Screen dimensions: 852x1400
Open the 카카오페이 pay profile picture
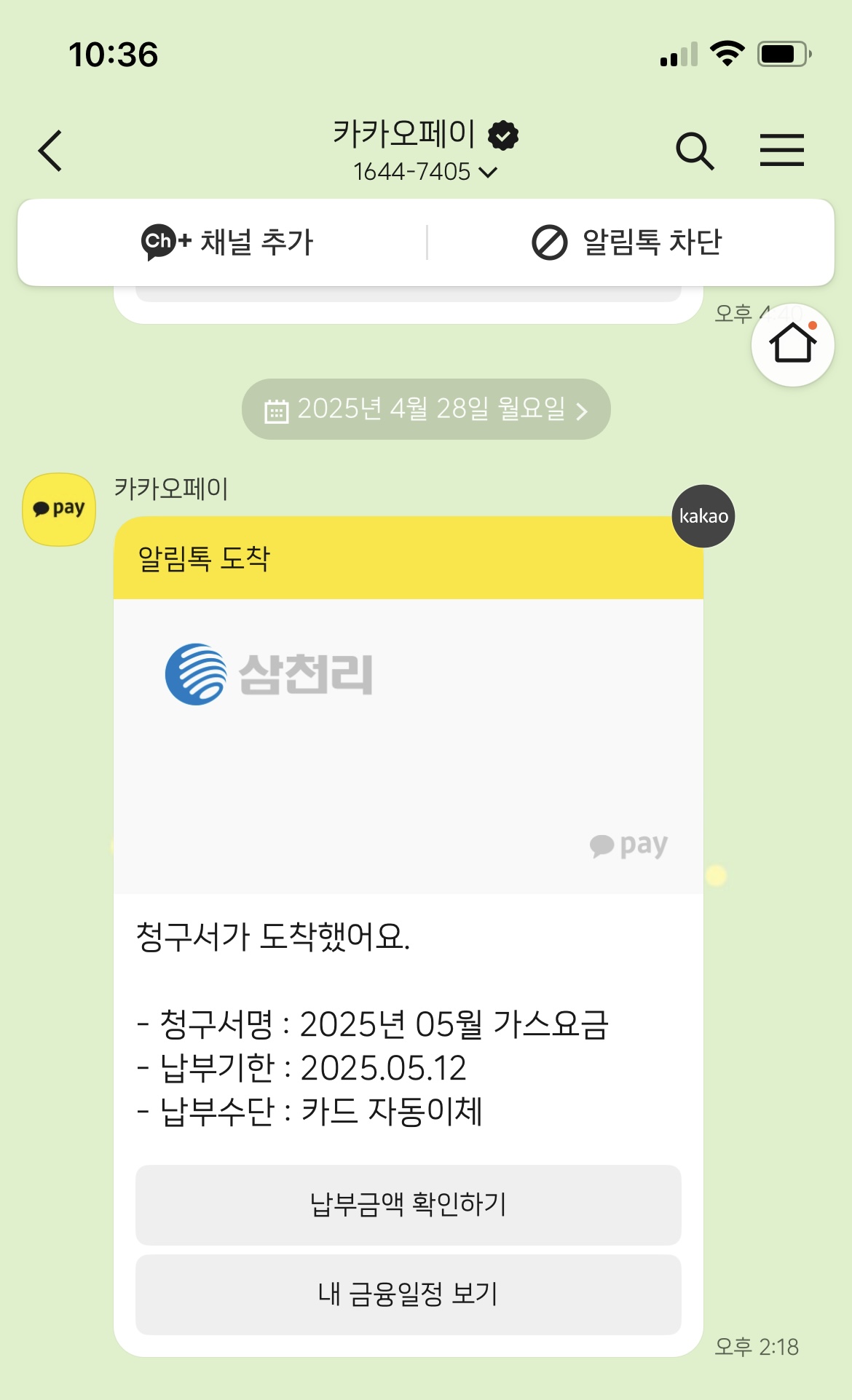(x=59, y=509)
